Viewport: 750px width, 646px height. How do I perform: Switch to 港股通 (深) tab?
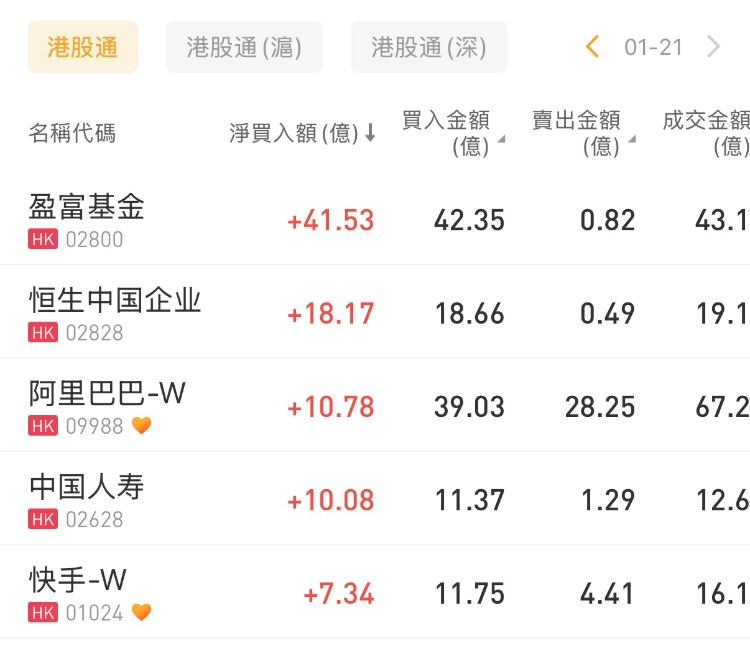(429, 47)
